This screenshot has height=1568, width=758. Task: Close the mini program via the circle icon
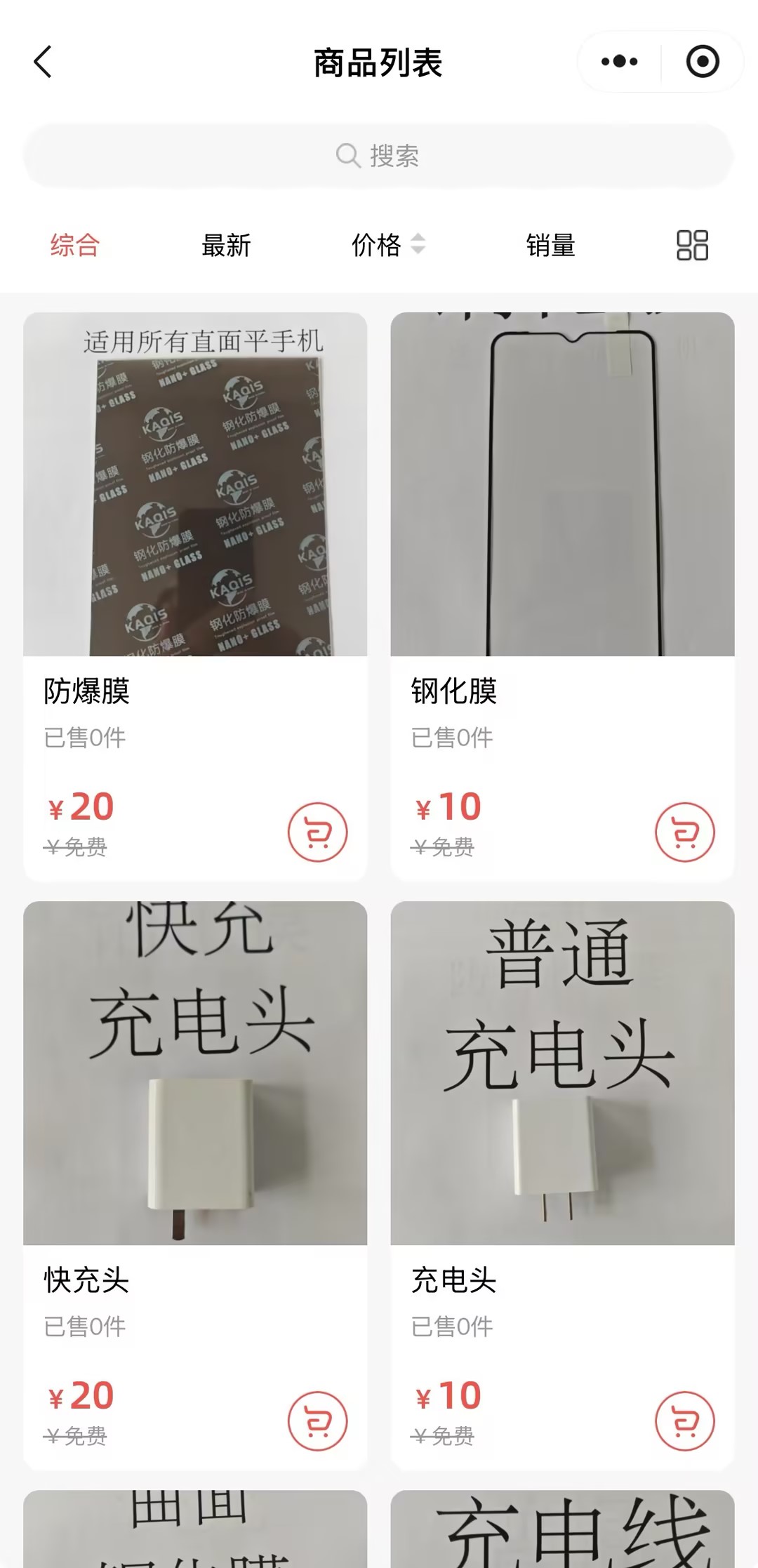(702, 62)
